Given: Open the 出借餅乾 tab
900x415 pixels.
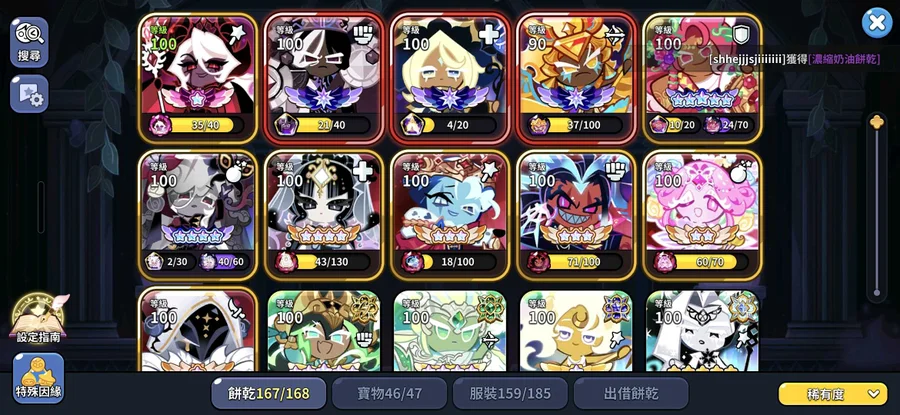Looking at the screenshot, I should [x=631, y=393].
